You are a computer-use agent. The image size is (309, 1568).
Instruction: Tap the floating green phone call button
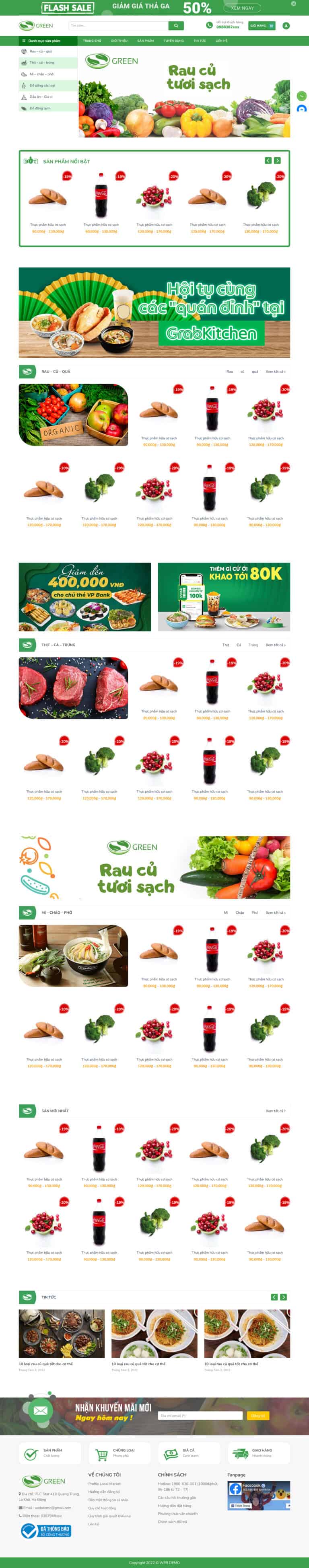tap(301, 96)
